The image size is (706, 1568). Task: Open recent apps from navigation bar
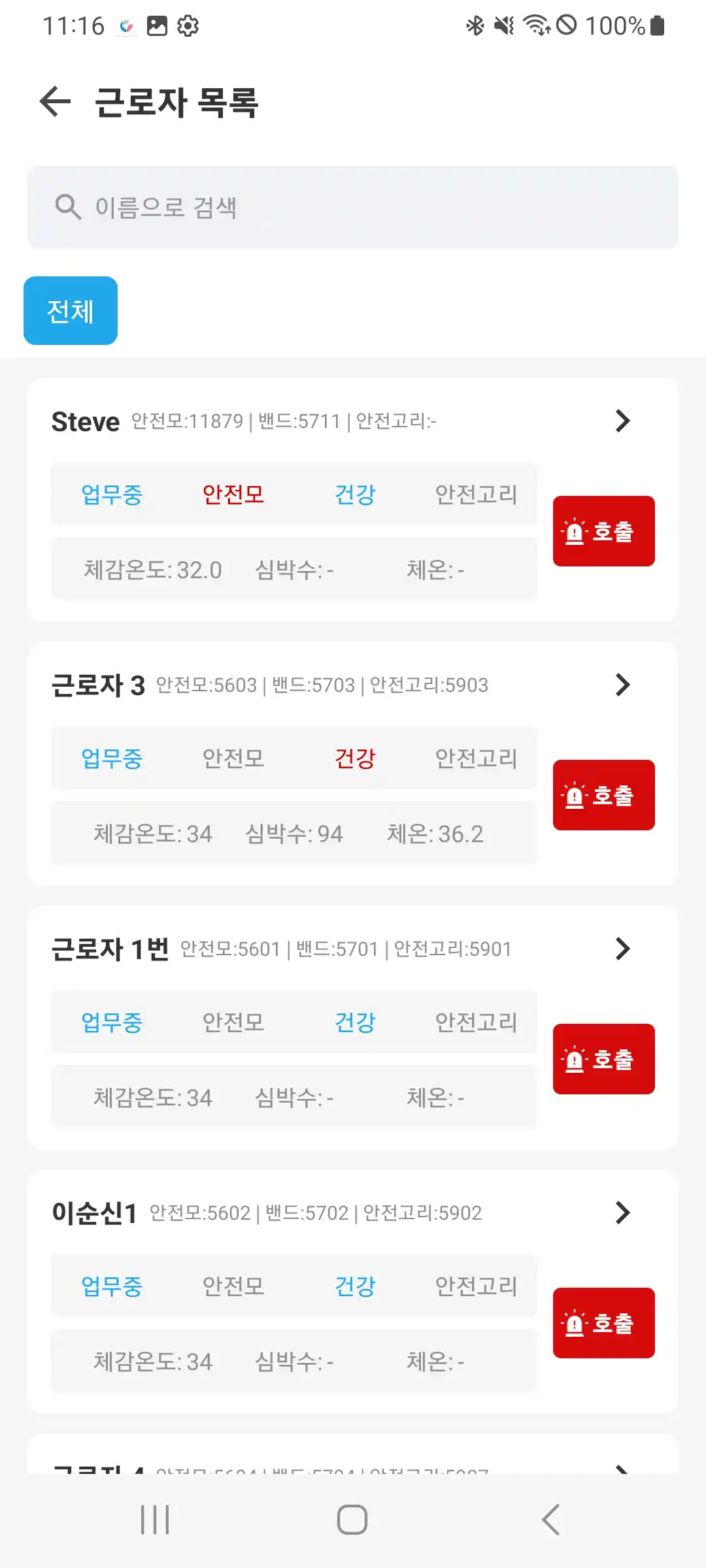155,1520
